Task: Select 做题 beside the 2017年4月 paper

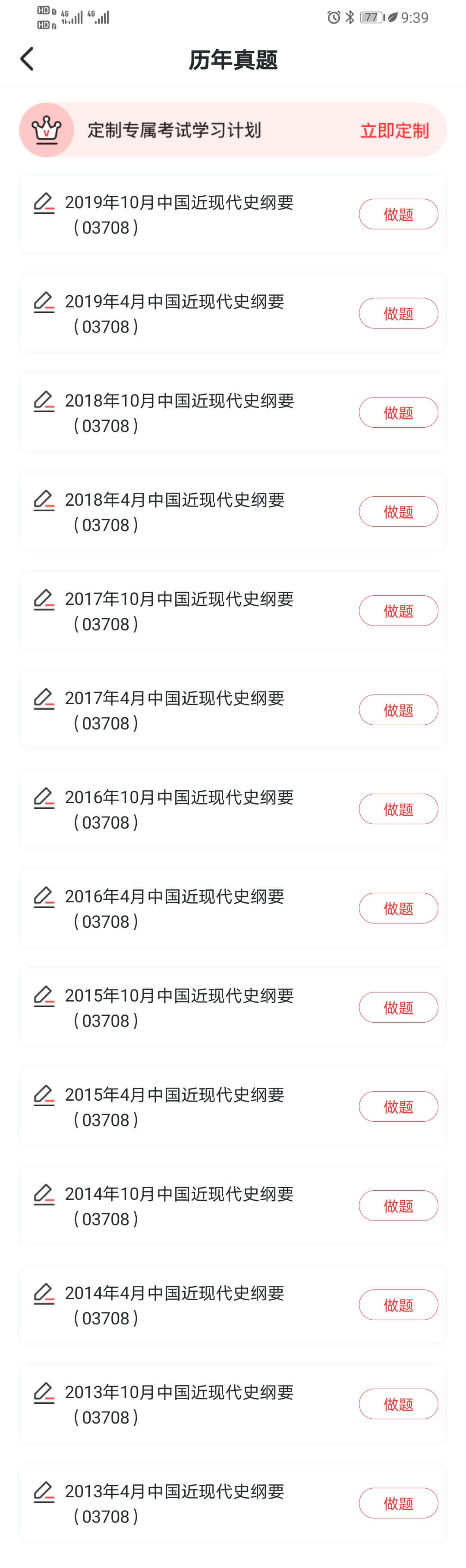Action: click(x=398, y=710)
